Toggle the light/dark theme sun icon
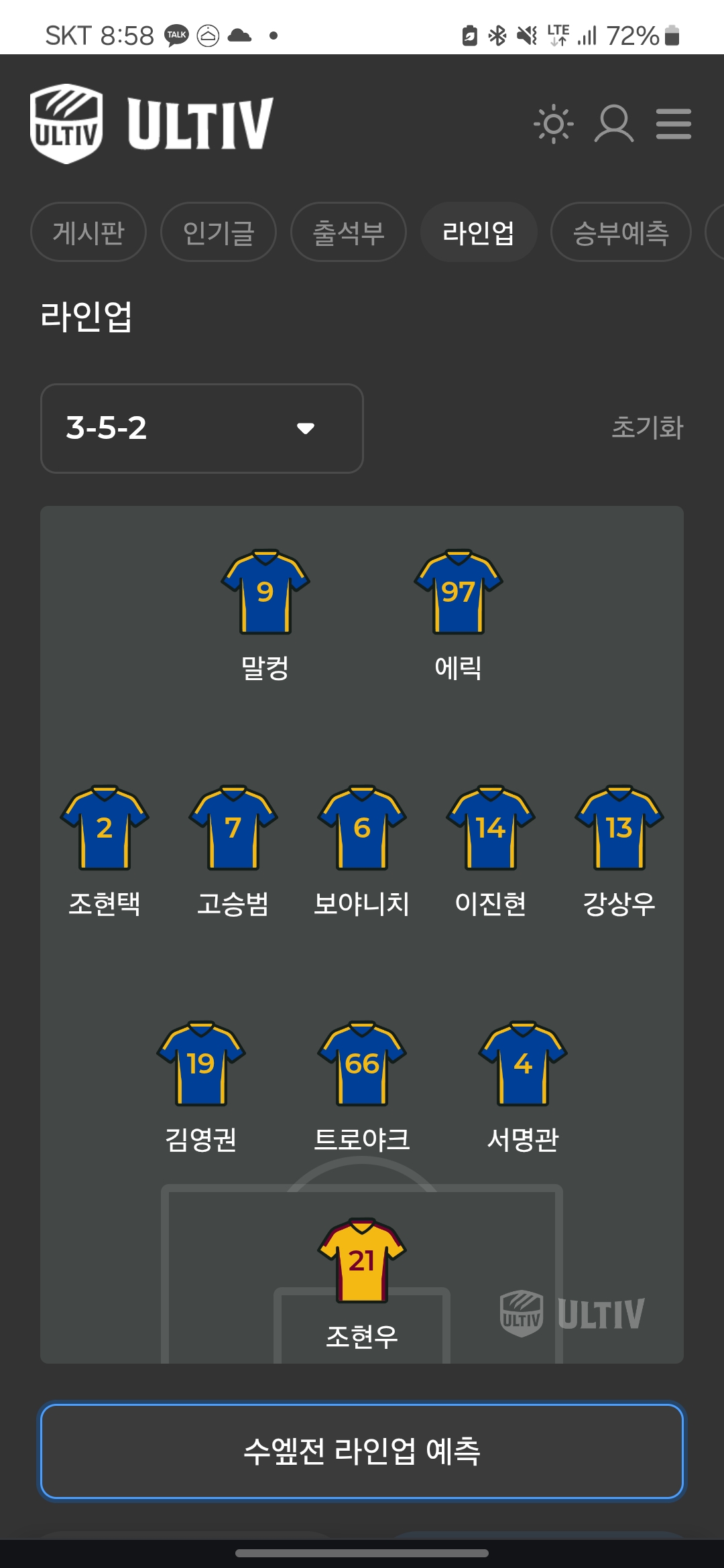The width and height of the screenshot is (724, 1568). point(554,124)
